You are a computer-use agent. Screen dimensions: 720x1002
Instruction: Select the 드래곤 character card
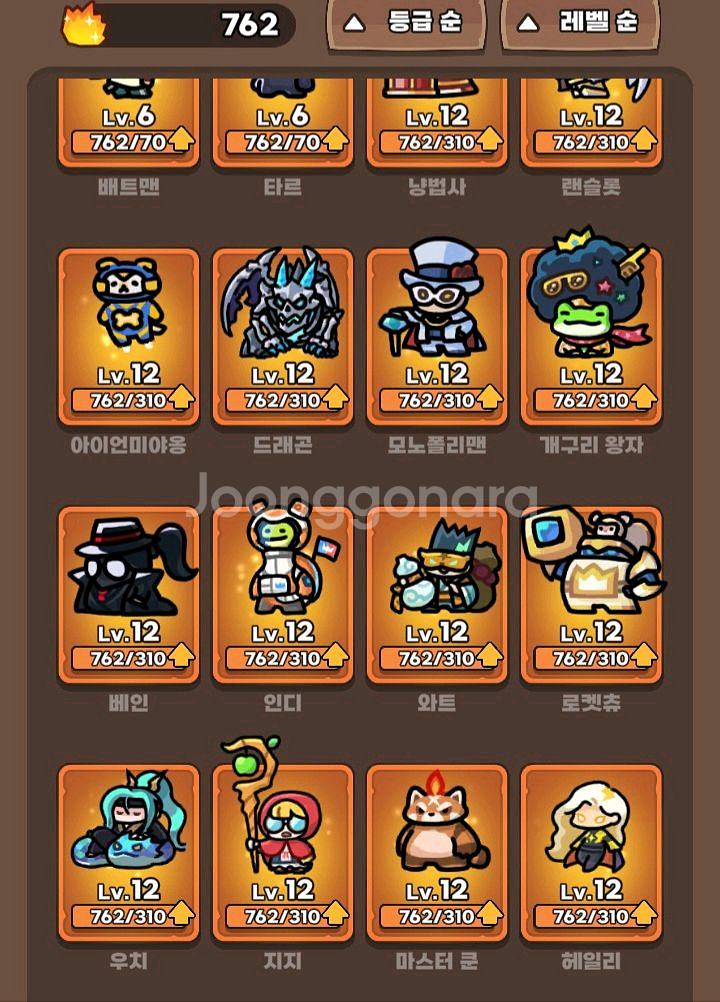283,336
